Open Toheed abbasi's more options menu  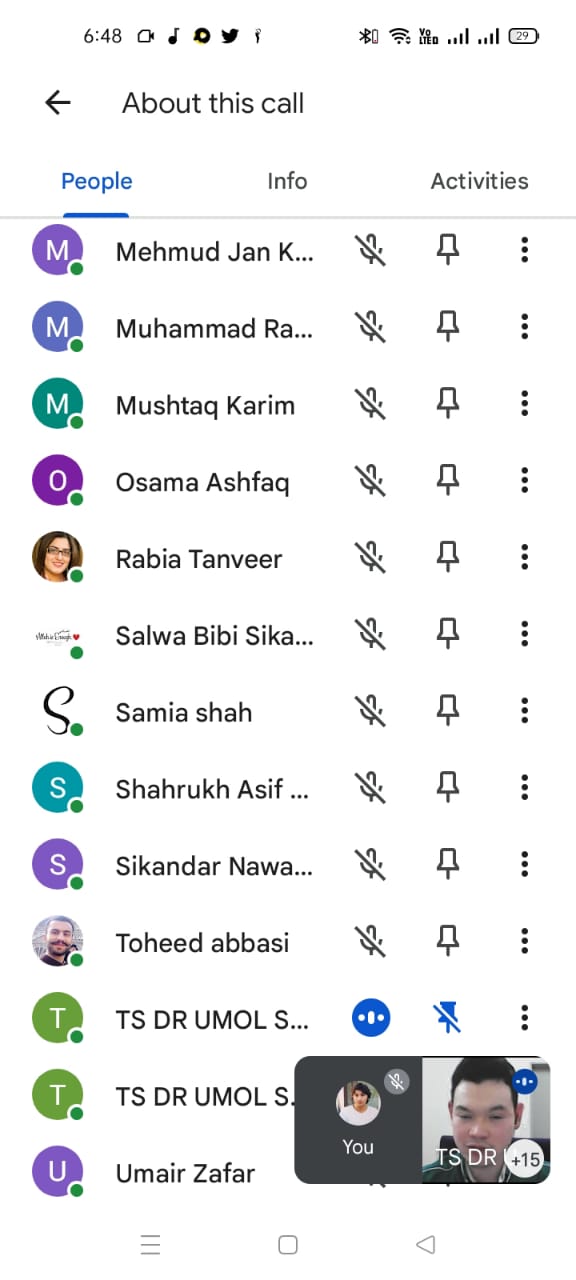pos(524,942)
